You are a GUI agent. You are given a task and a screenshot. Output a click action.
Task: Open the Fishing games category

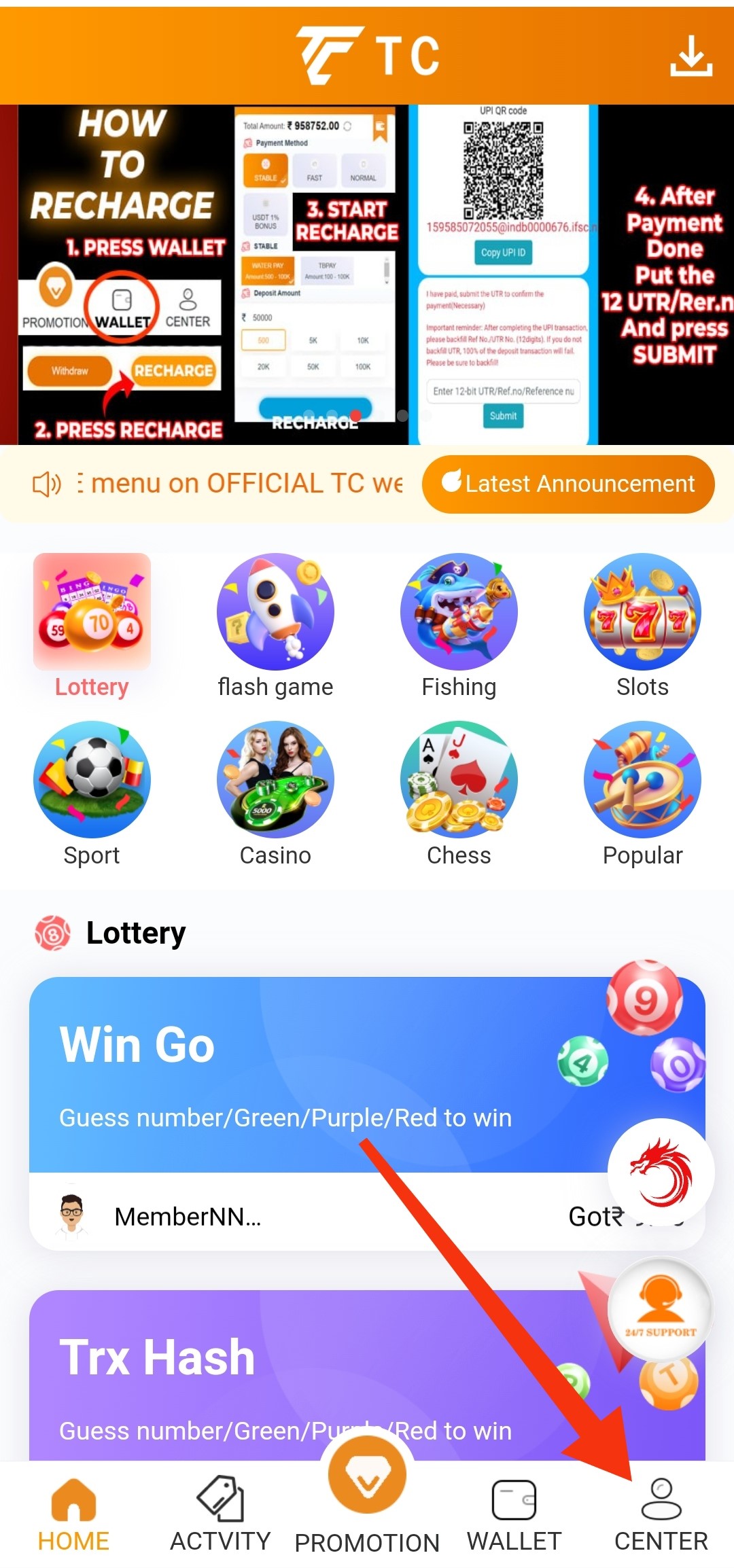tap(459, 625)
